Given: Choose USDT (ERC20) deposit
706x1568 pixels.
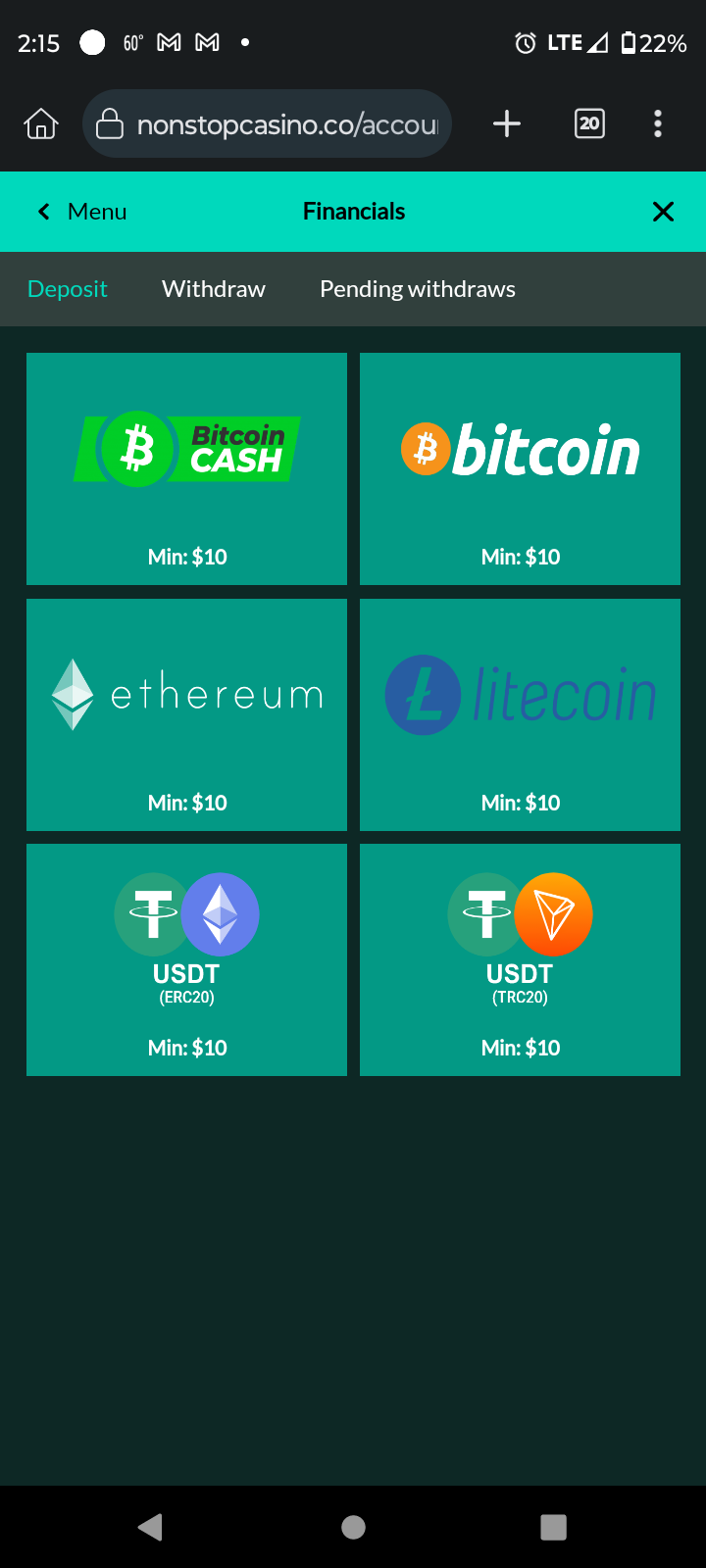Looking at the screenshot, I should (x=186, y=959).
